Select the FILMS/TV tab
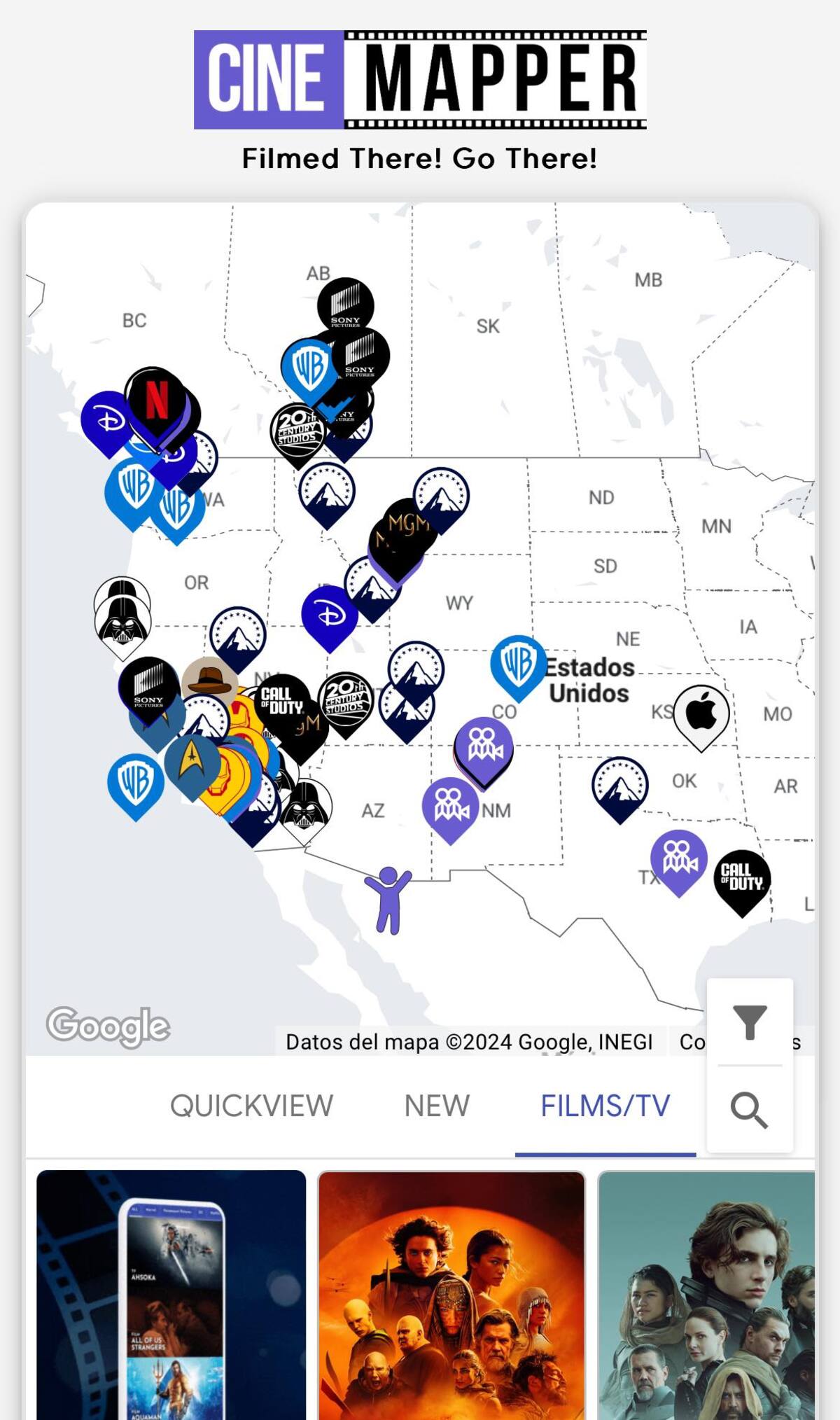The height and width of the screenshot is (1420, 840). (x=605, y=1106)
